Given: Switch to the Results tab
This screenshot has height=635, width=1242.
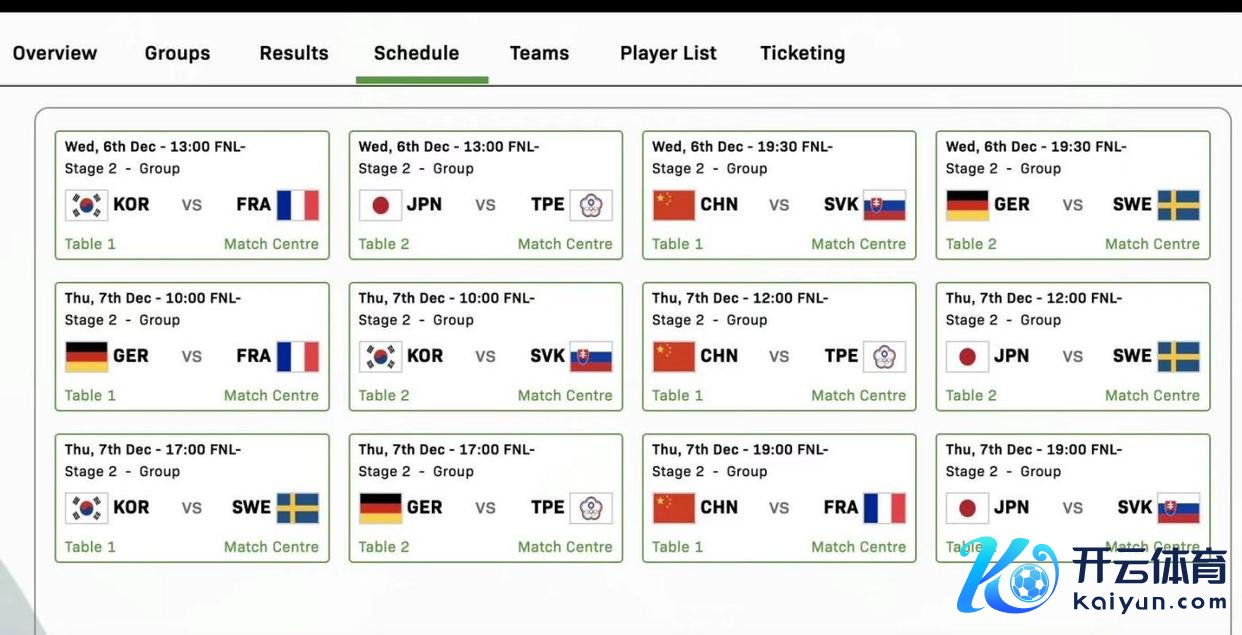Looking at the screenshot, I should pos(294,53).
